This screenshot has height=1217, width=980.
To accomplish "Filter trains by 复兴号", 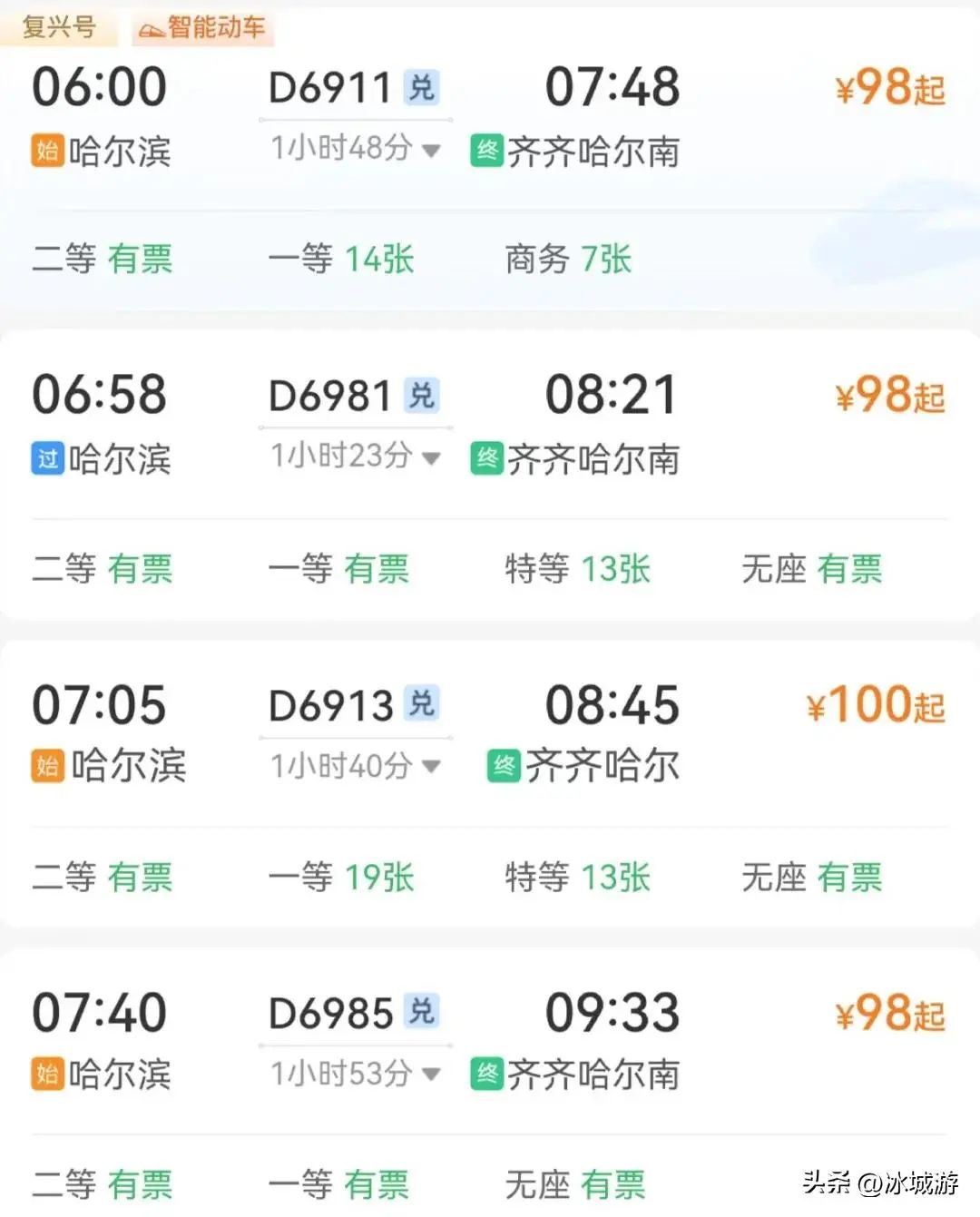I will 58,27.
